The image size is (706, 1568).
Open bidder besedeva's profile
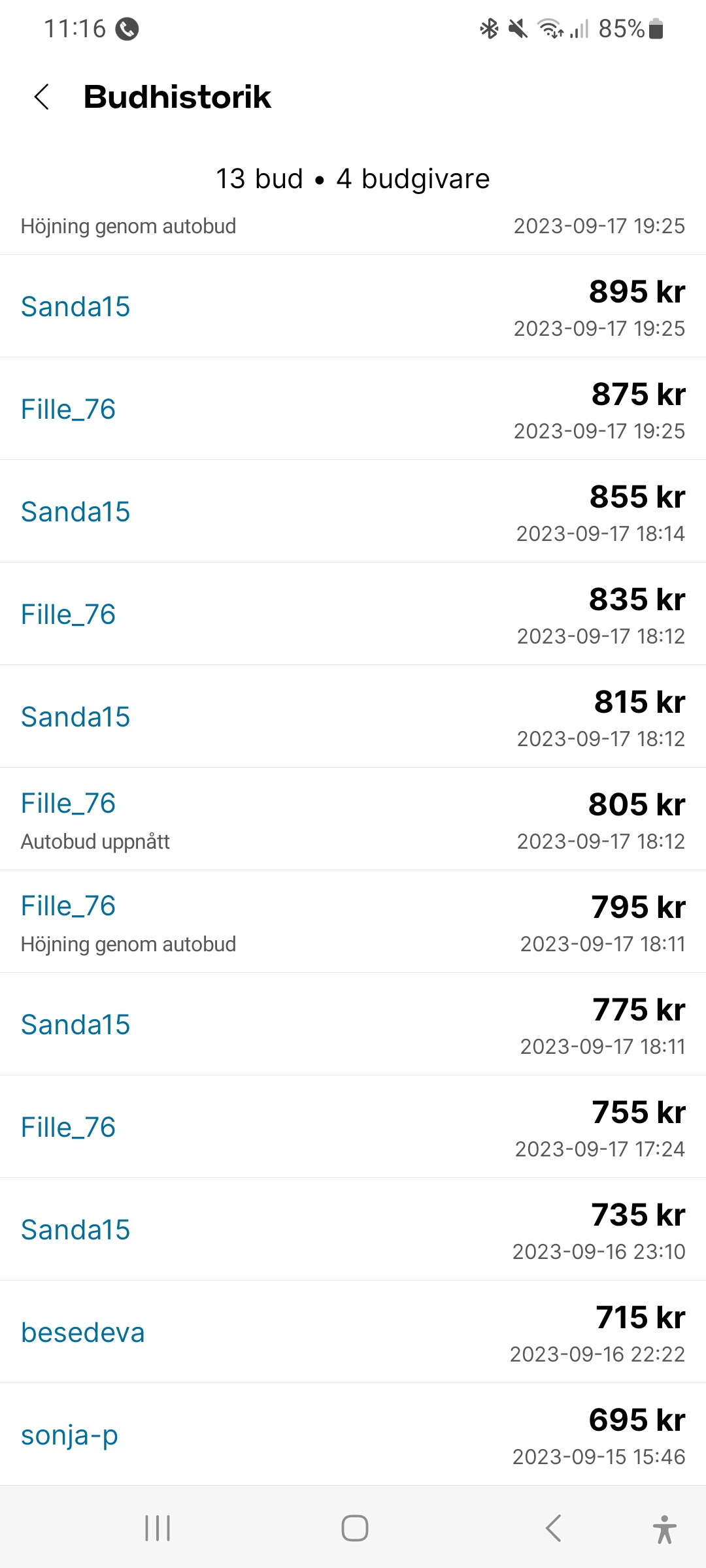82,1332
